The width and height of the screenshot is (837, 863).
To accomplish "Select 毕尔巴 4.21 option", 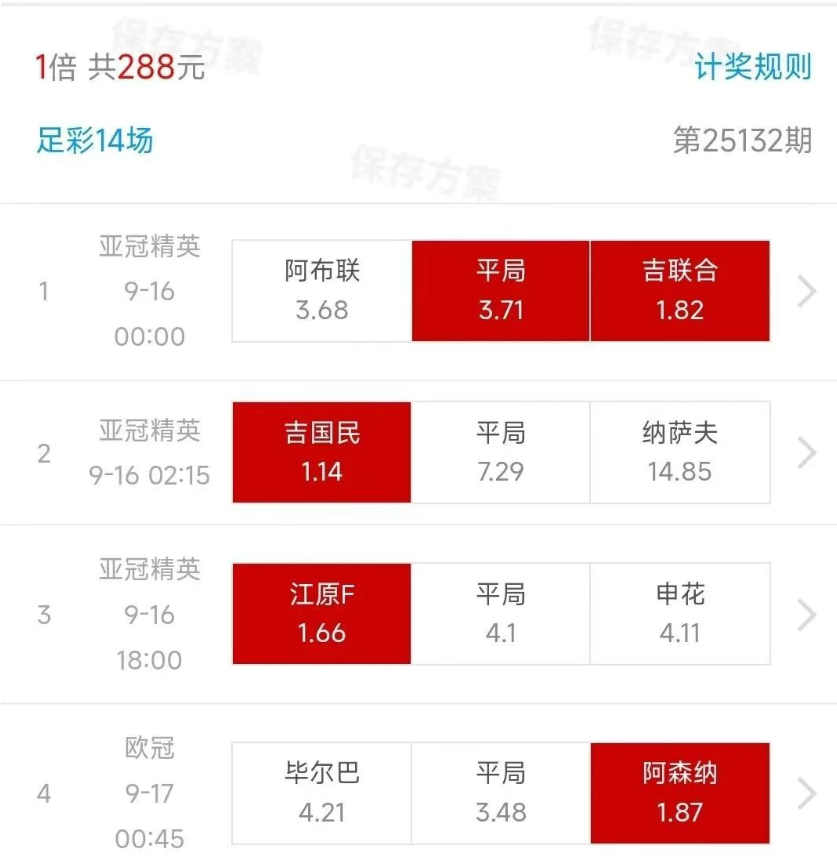I will coord(321,793).
